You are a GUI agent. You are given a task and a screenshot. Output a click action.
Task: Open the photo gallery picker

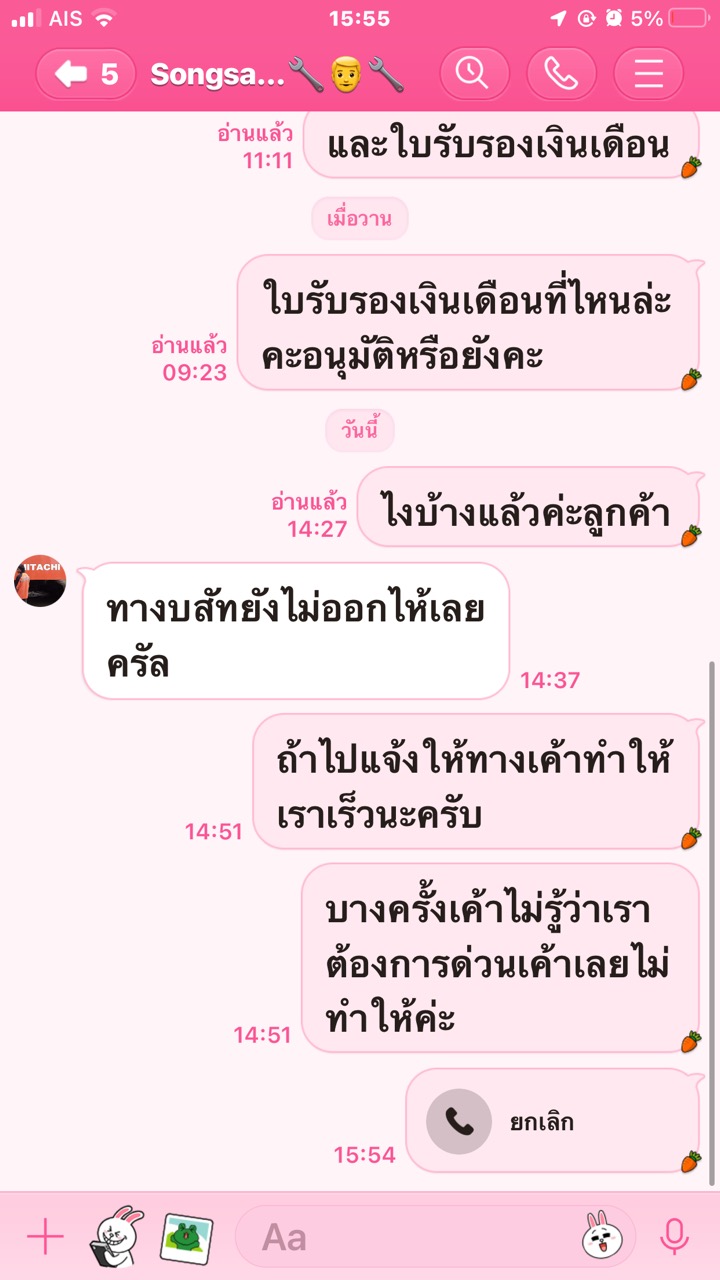click(x=186, y=1238)
